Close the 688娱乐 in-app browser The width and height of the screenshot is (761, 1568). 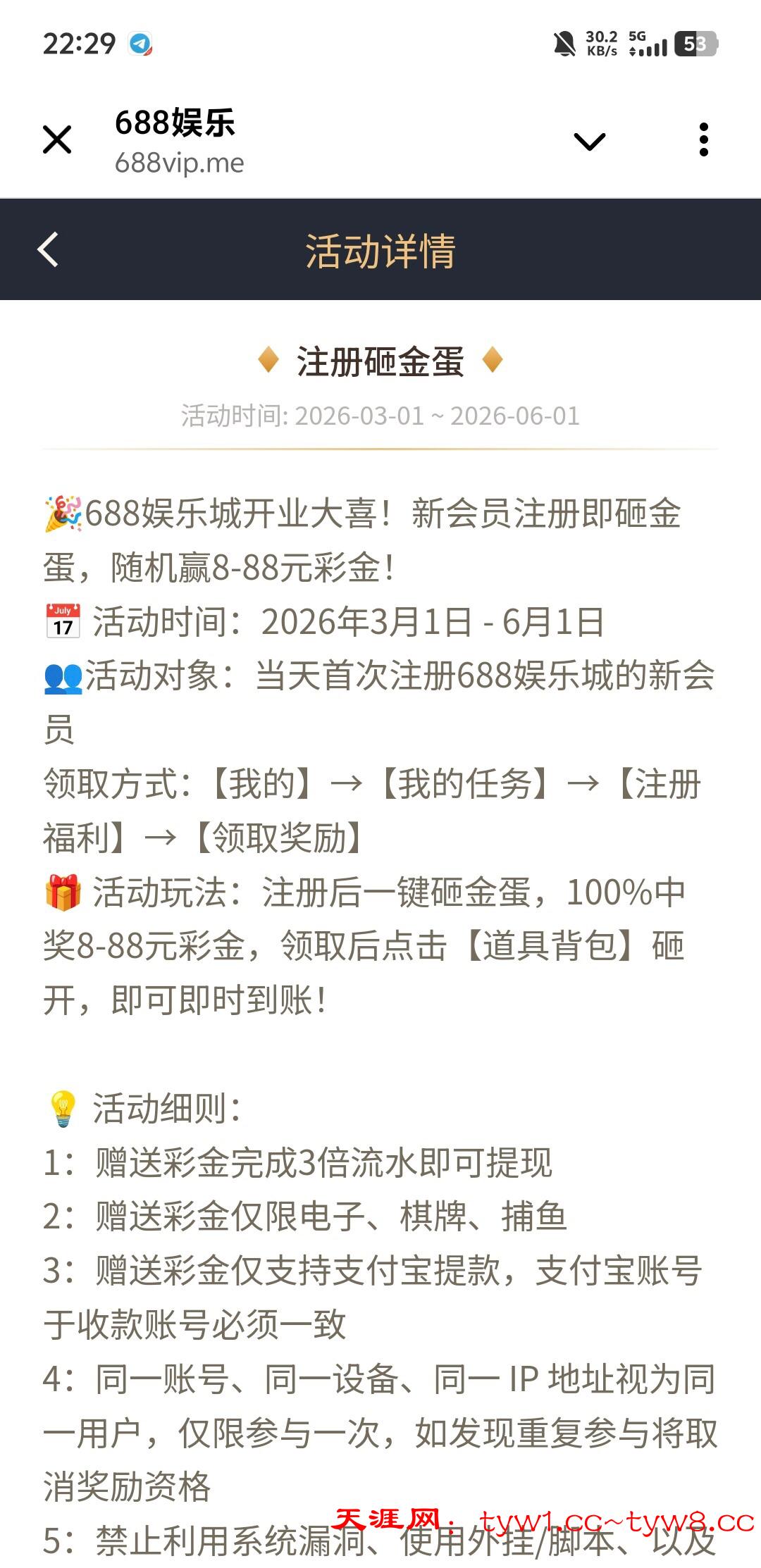click(57, 139)
